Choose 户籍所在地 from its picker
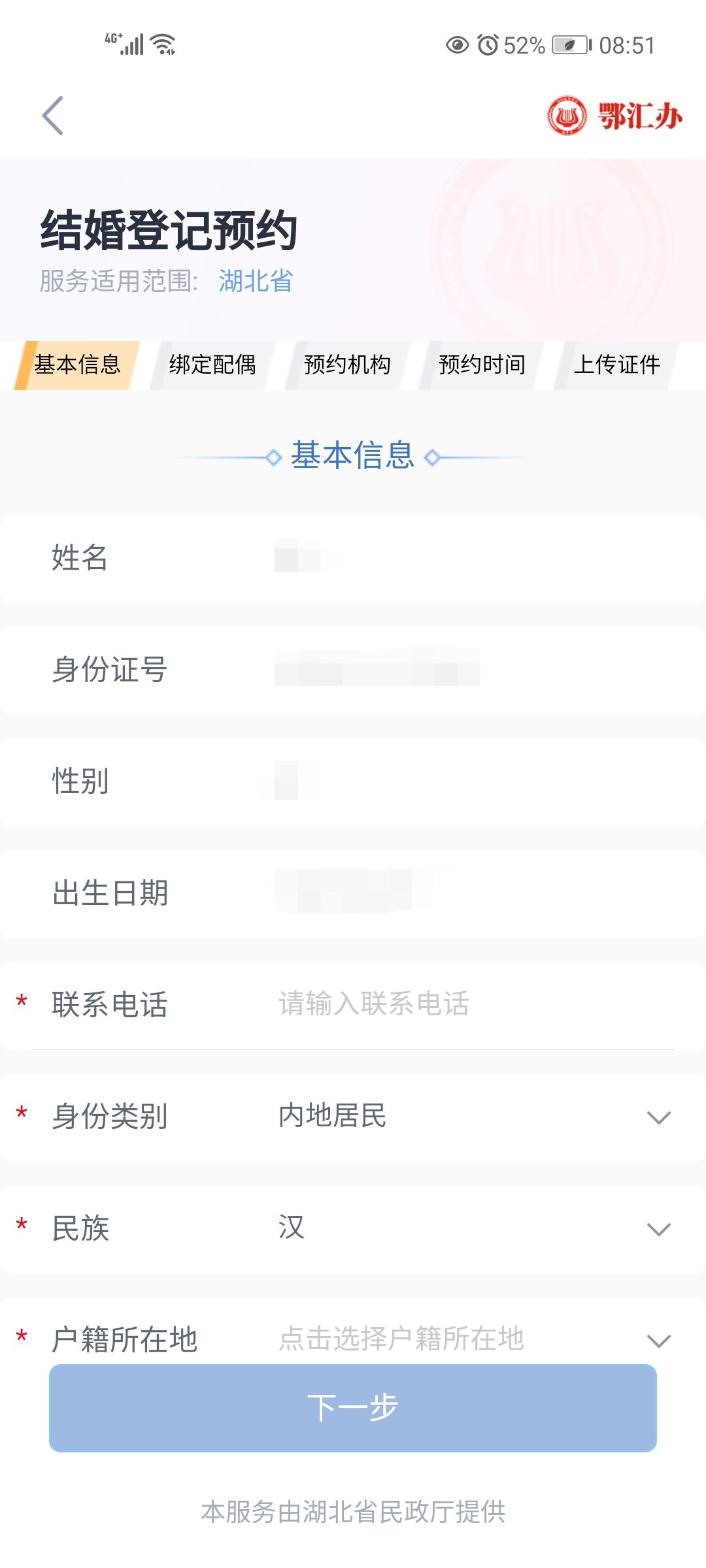706x1568 pixels. click(x=471, y=1338)
